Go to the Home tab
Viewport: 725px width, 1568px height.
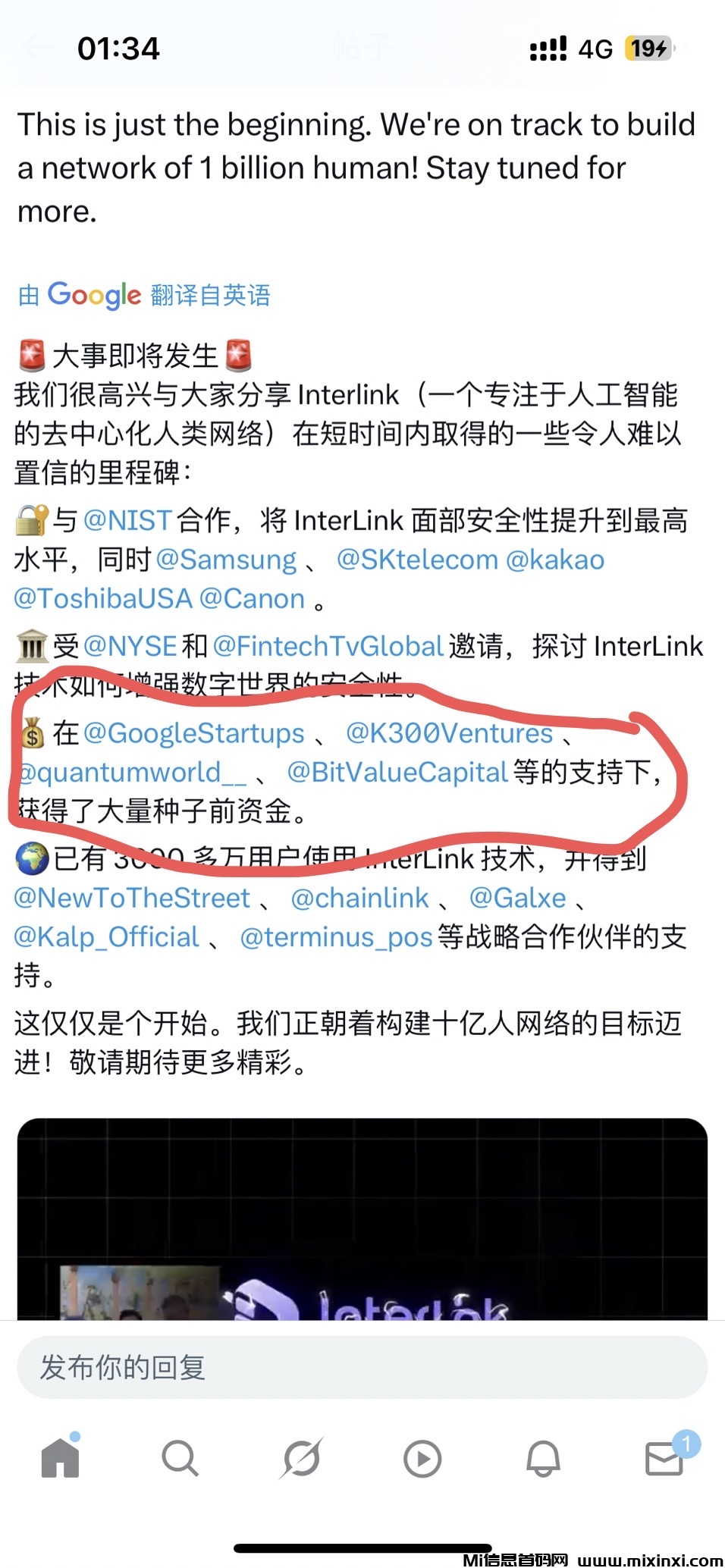point(60,1457)
